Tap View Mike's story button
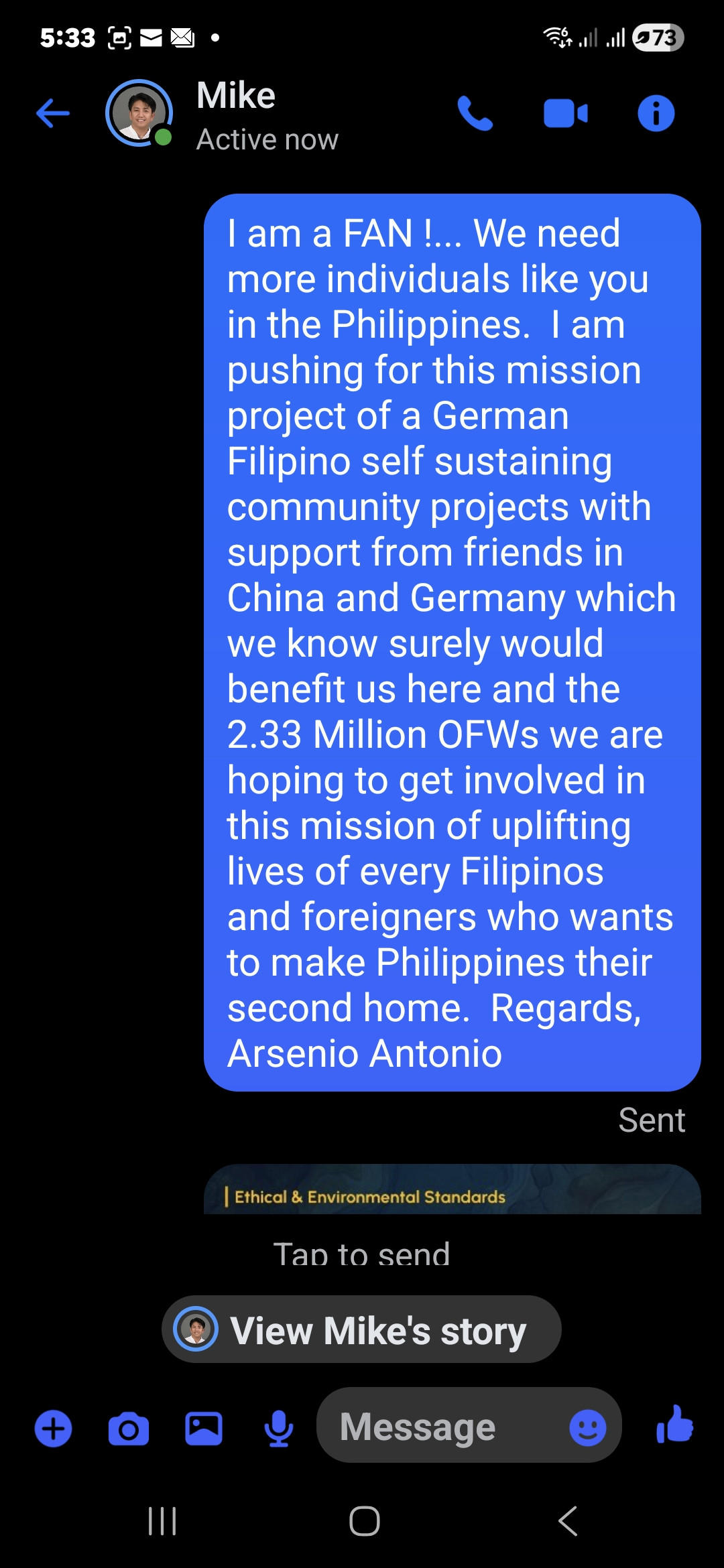The height and width of the screenshot is (1568, 724). [x=361, y=1329]
